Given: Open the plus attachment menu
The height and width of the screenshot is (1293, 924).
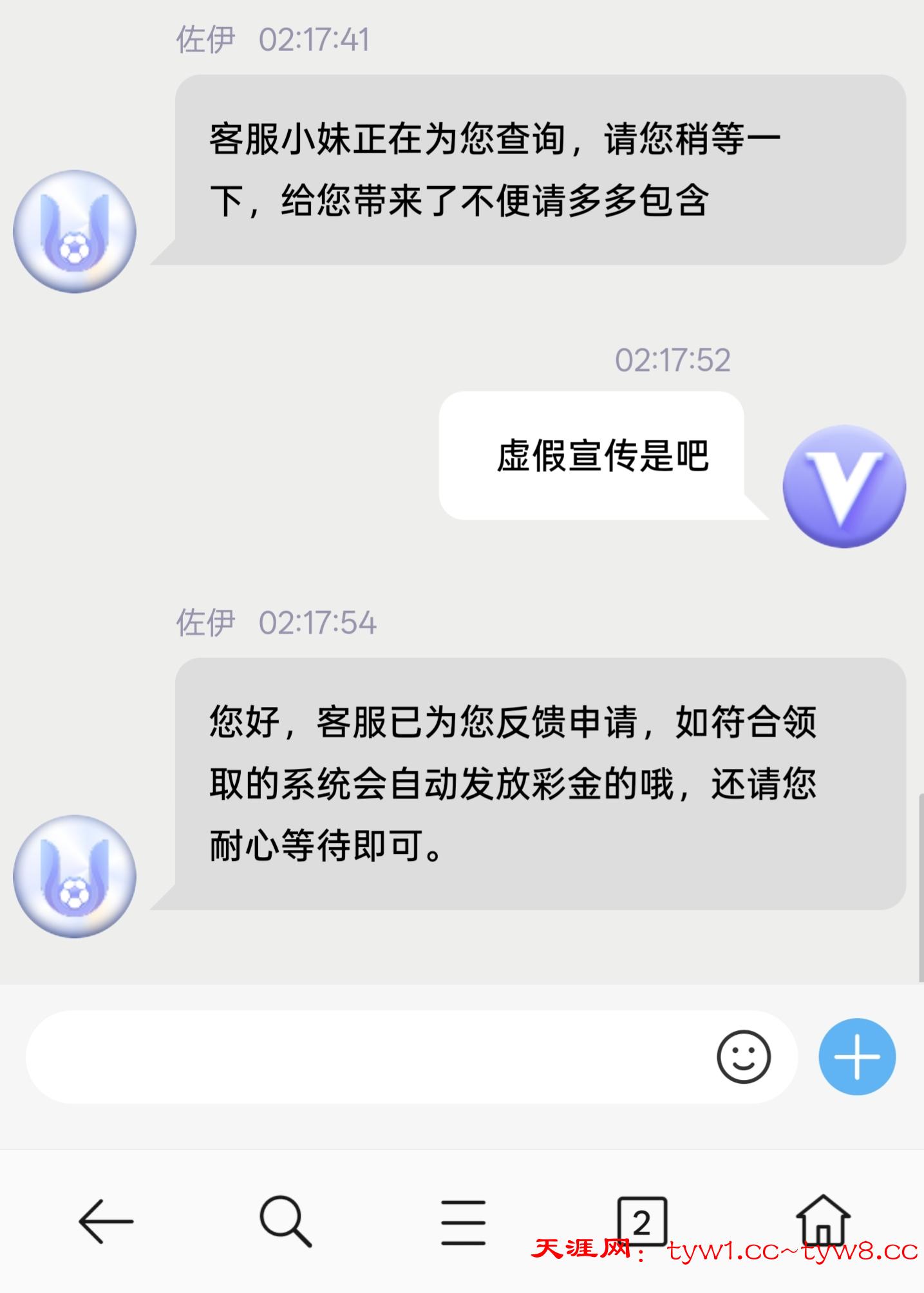Looking at the screenshot, I should [856, 1057].
